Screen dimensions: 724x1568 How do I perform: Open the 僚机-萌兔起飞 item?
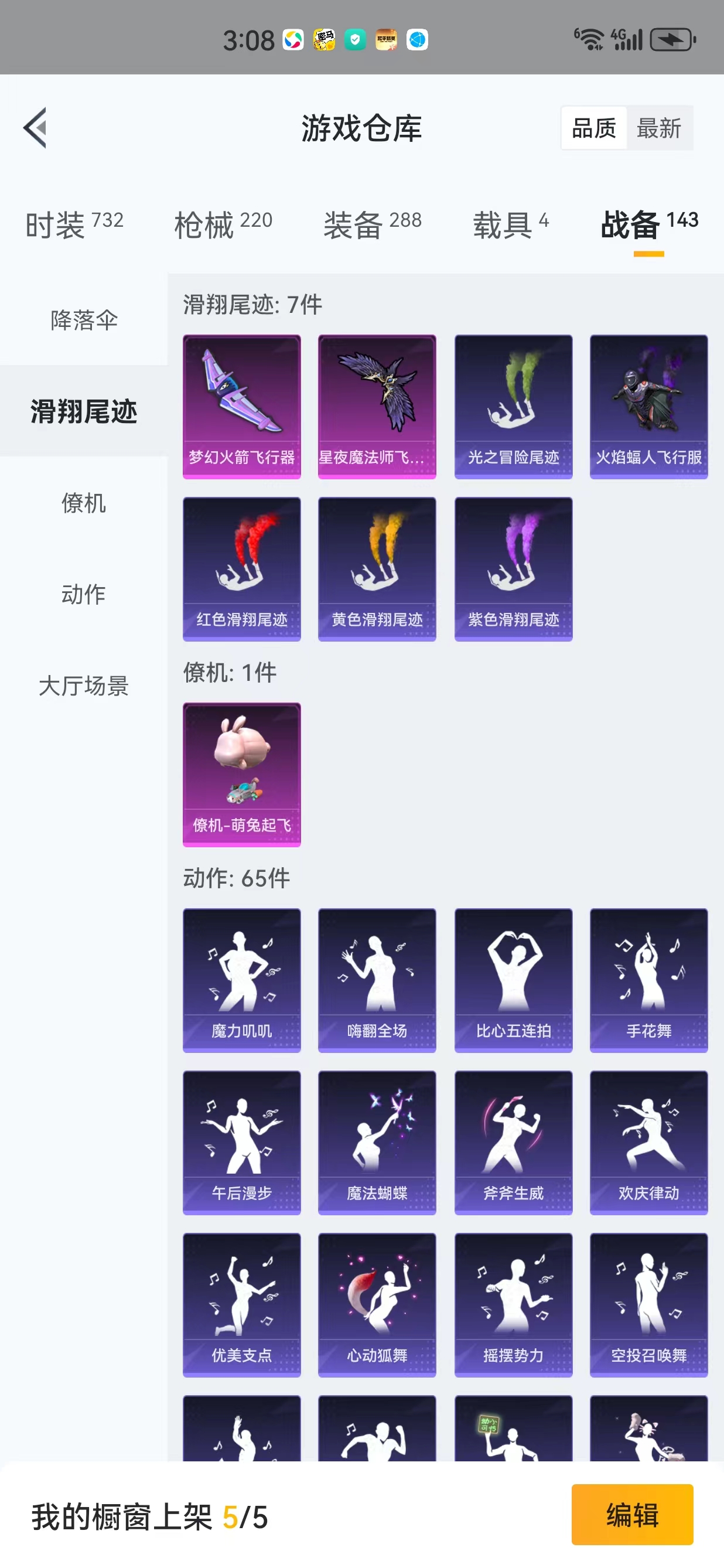pyautogui.click(x=241, y=775)
